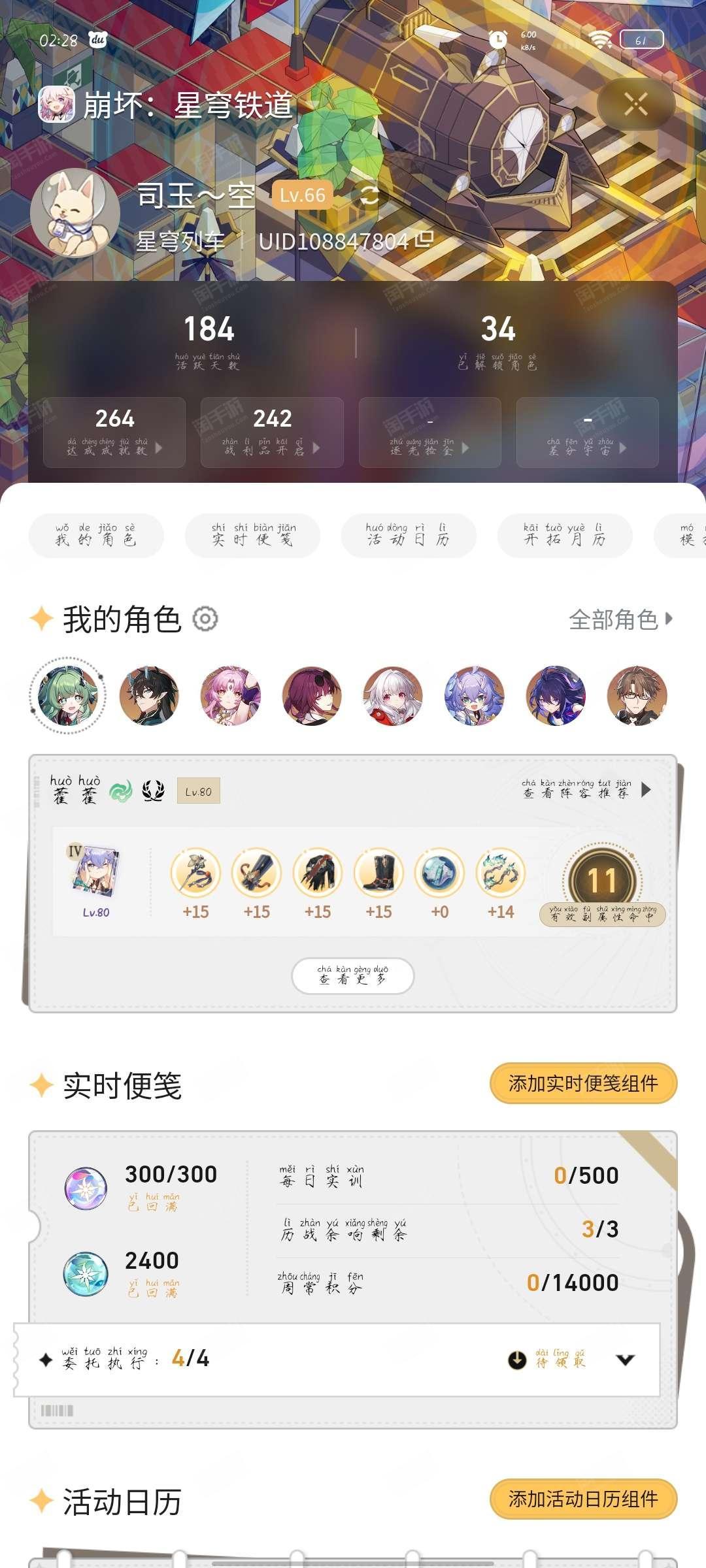Open 查看阵容推荐 for Huohuo
This screenshot has width=706, height=1568.
(x=586, y=790)
